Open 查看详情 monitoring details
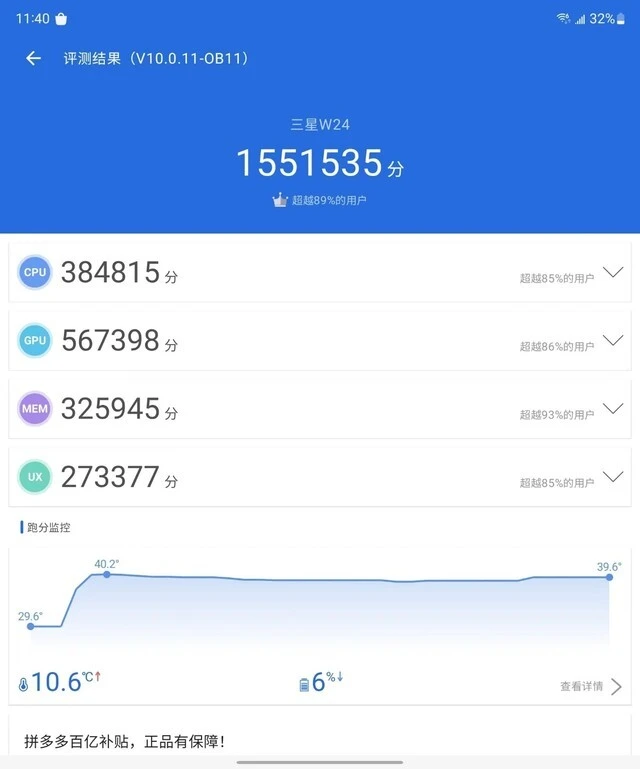The width and height of the screenshot is (640, 769). (591, 686)
